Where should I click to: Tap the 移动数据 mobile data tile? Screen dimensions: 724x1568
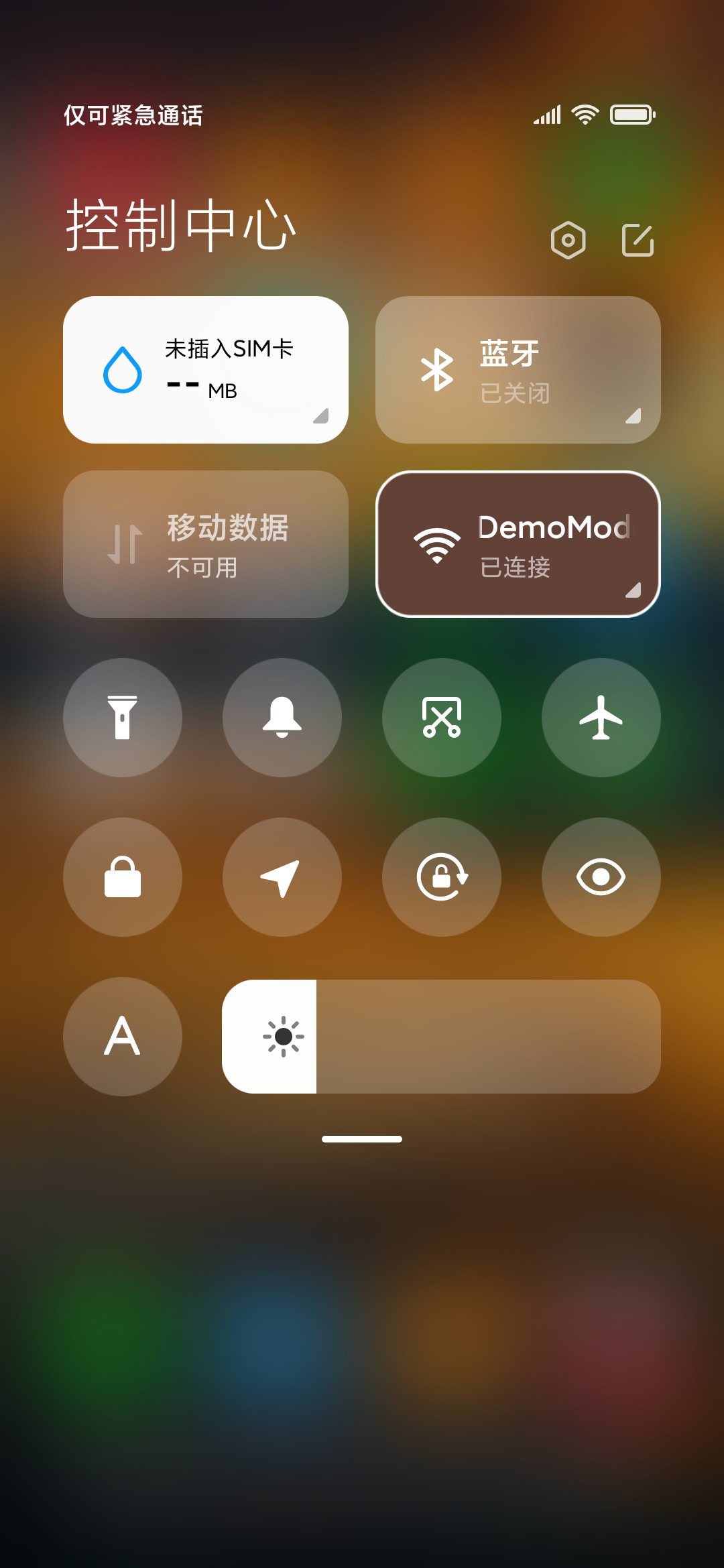tap(206, 544)
